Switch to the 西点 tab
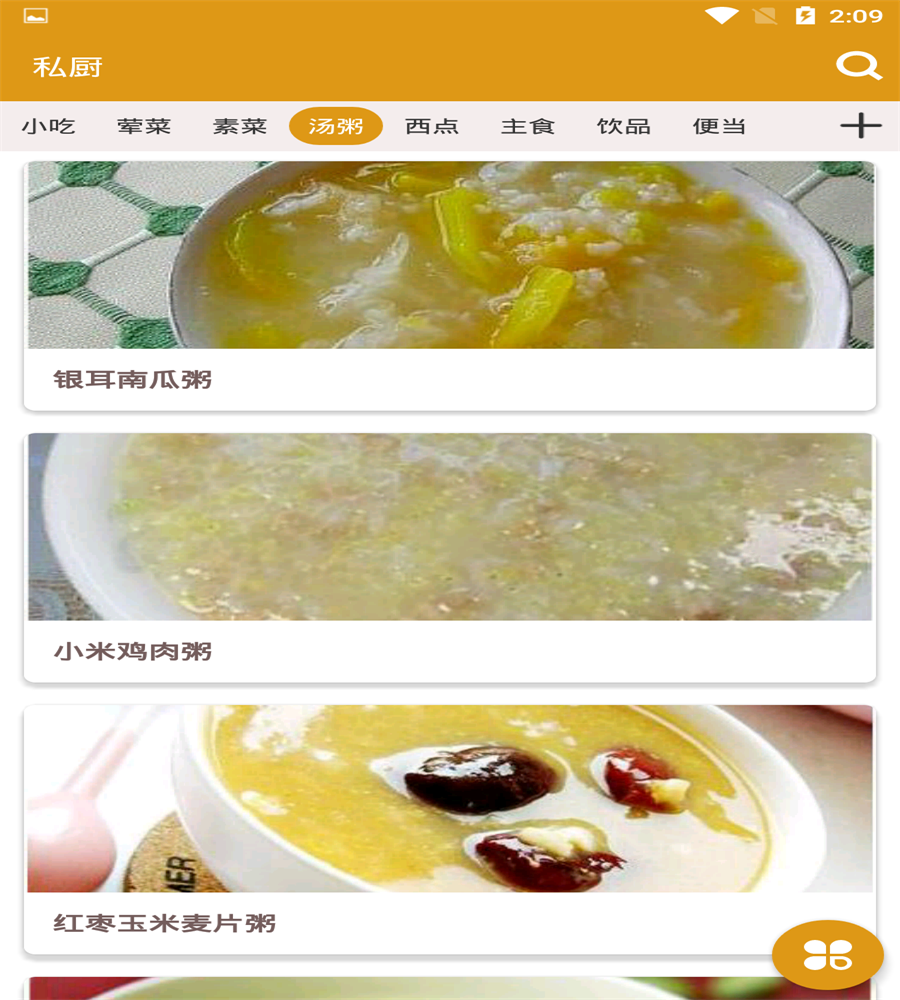Viewport: 900px width, 1000px height. pos(432,126)
